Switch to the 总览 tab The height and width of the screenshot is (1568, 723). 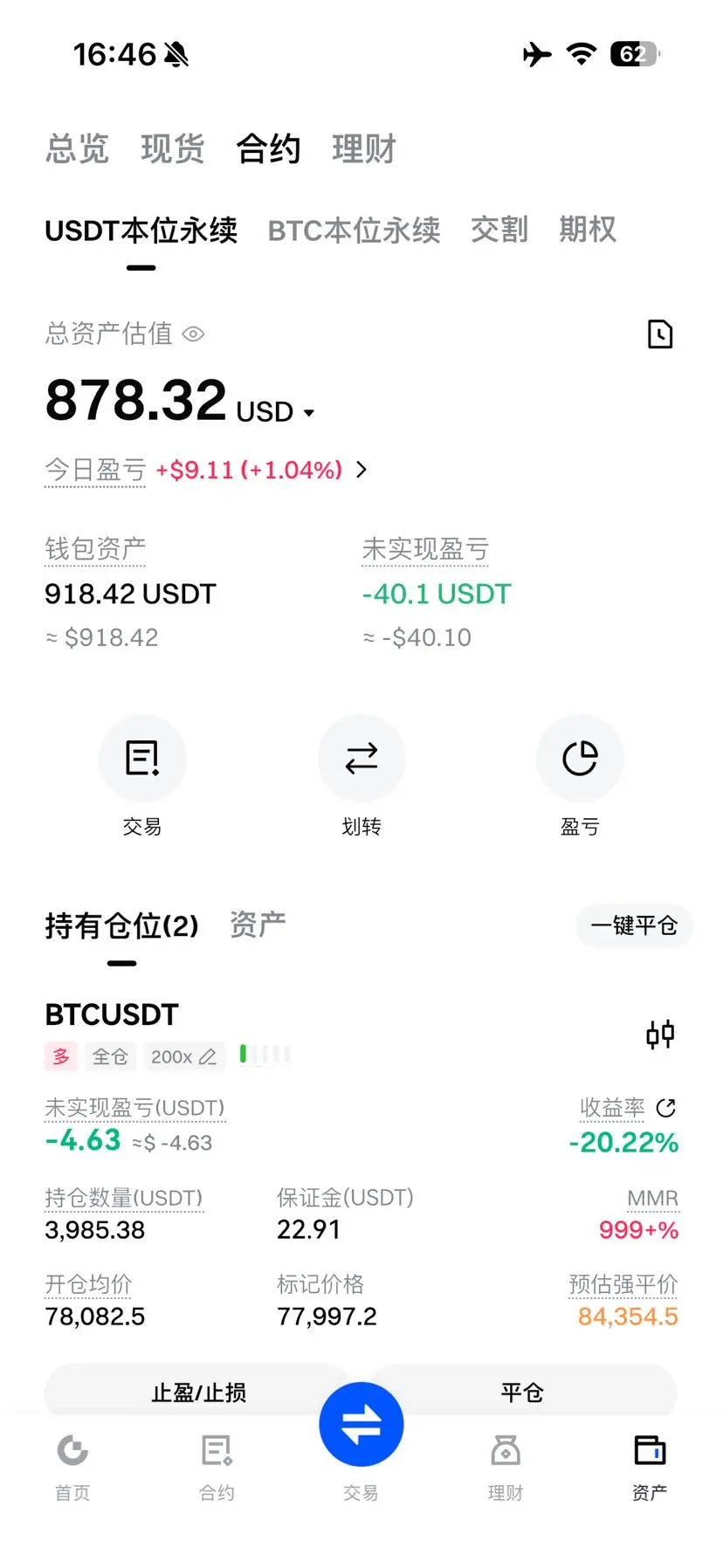(77, 148)
